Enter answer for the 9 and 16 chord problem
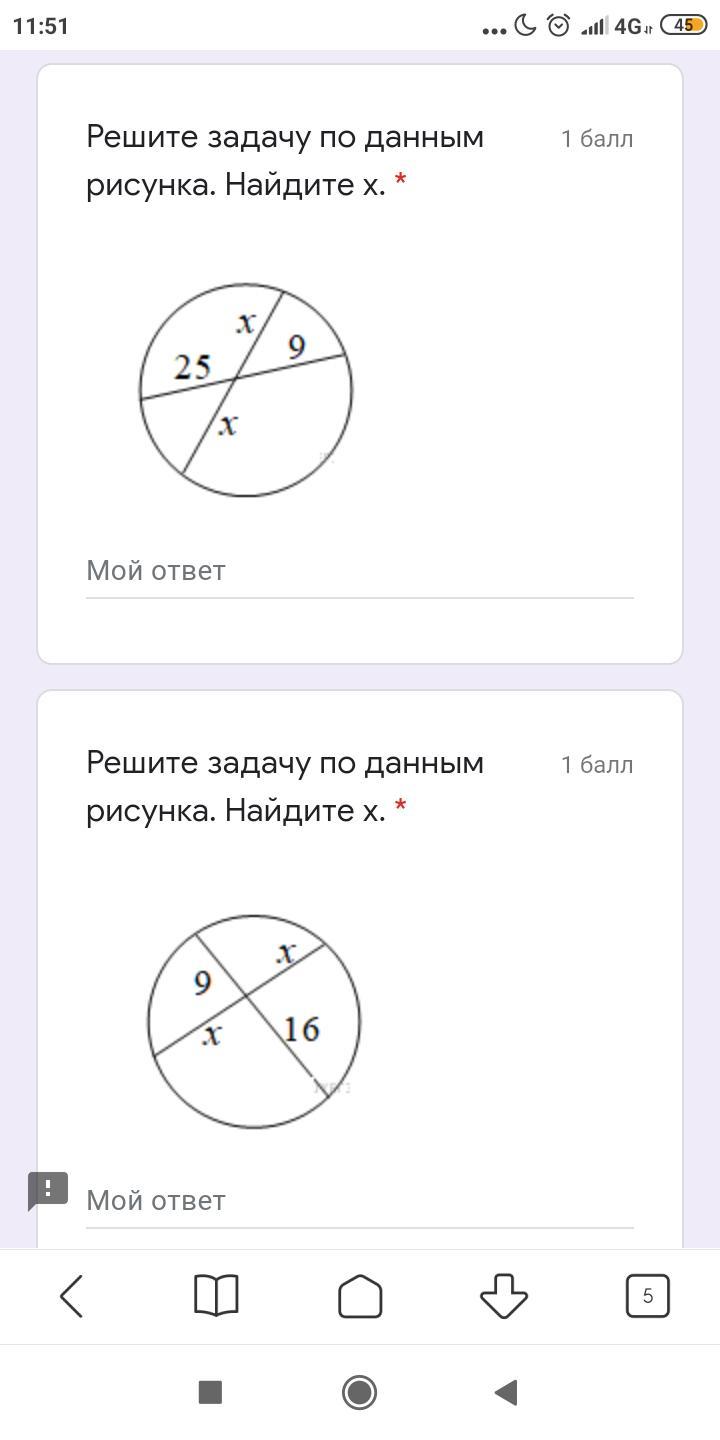The width and height of the screenshot is (720, 1440). (360, 1201)
